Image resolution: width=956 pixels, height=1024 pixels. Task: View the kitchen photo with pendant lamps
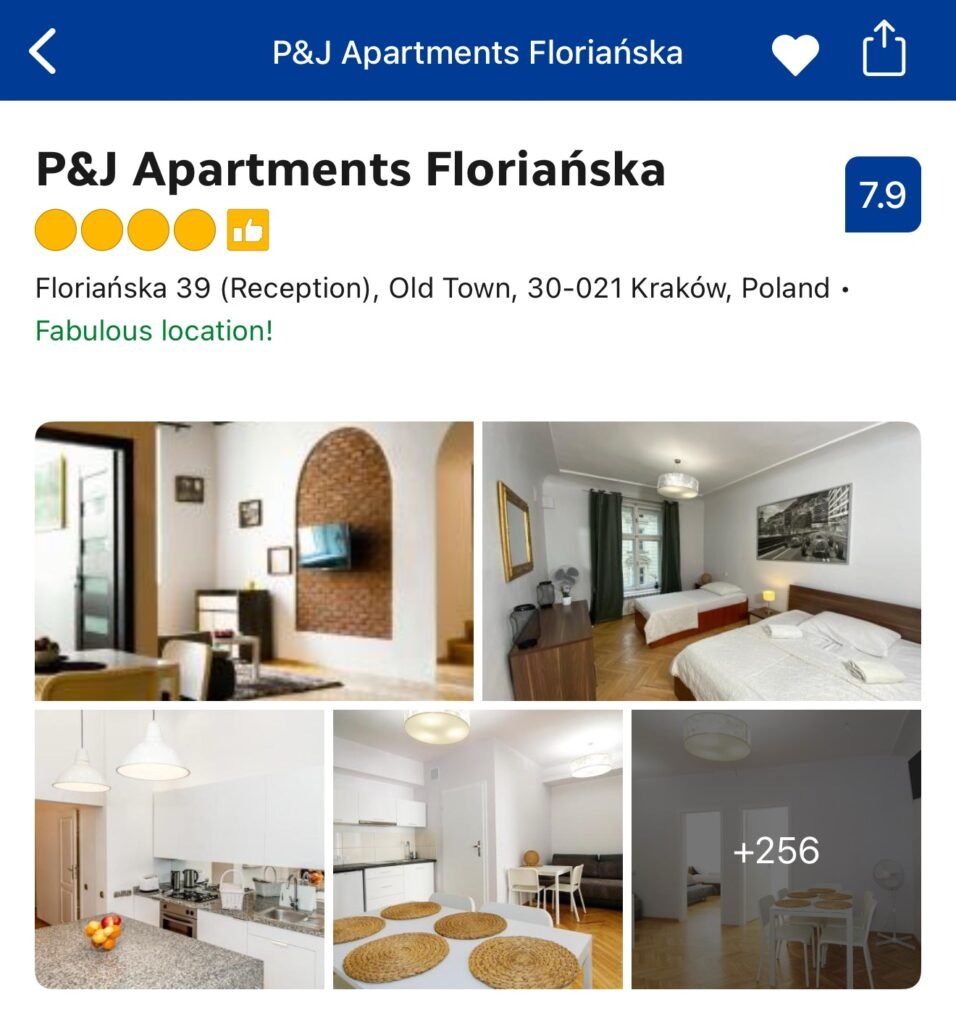click(x=179, y=849)
